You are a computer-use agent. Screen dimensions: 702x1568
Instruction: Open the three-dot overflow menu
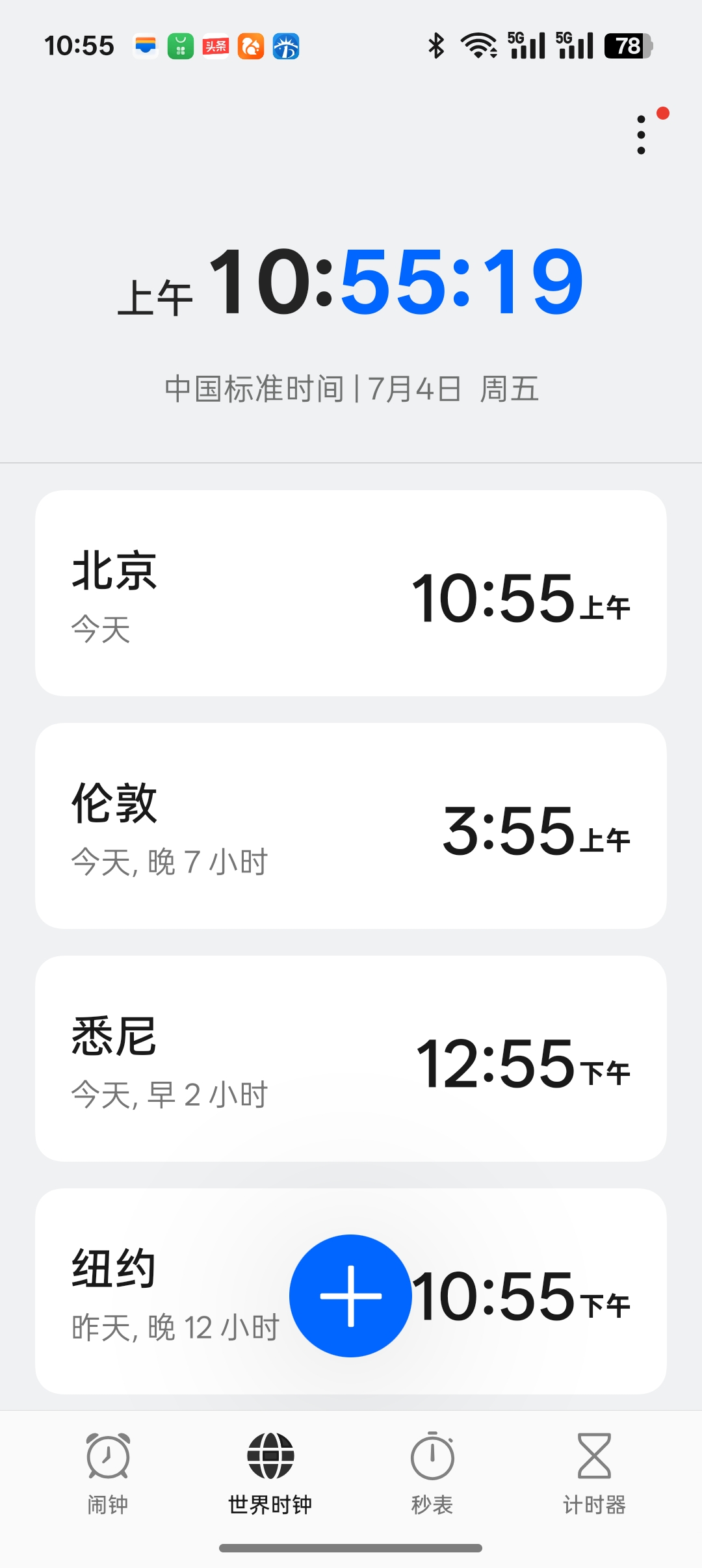[x=642, y=135]
